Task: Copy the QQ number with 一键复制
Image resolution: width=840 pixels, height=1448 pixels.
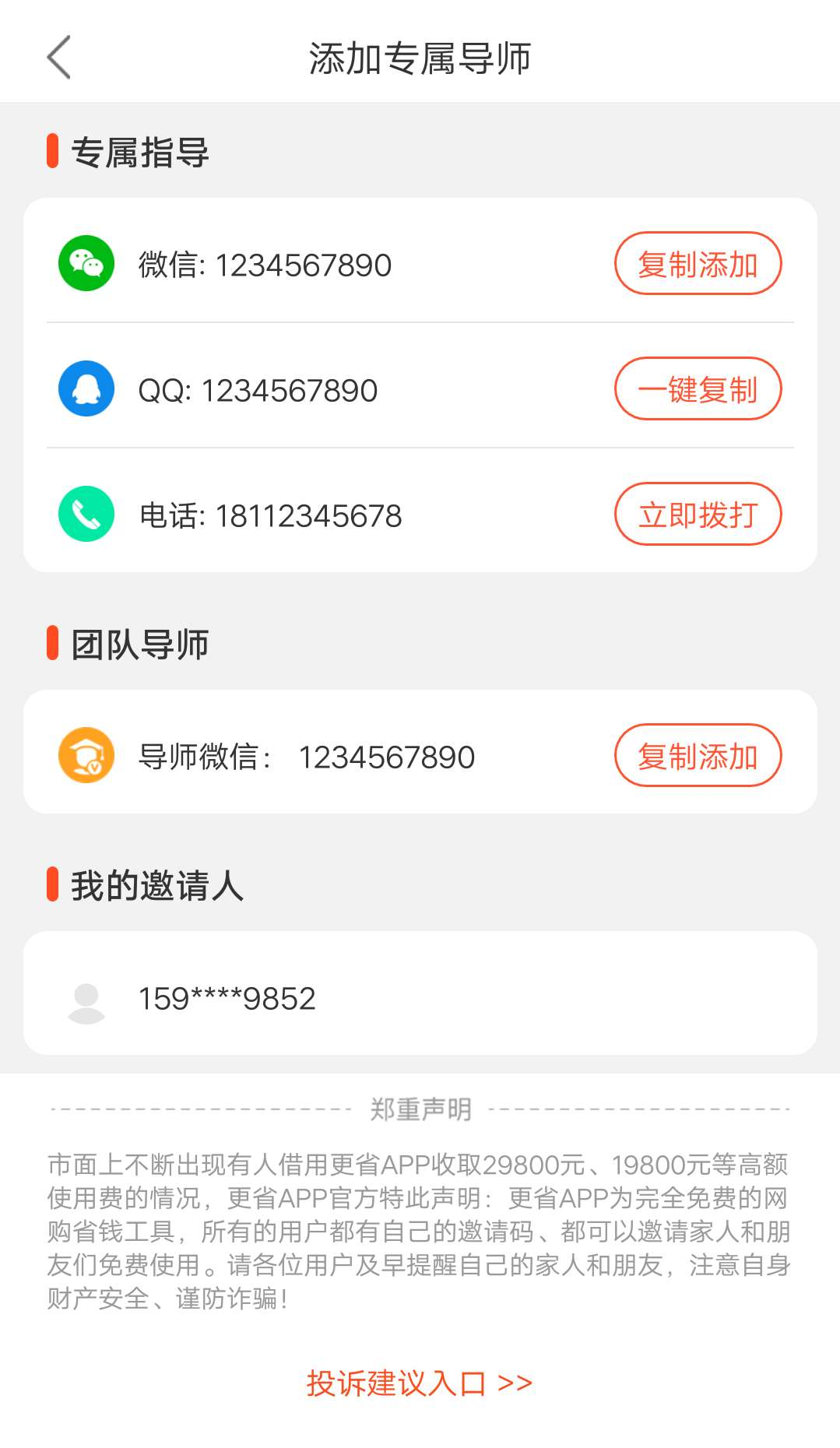Action: pos(698,388)
